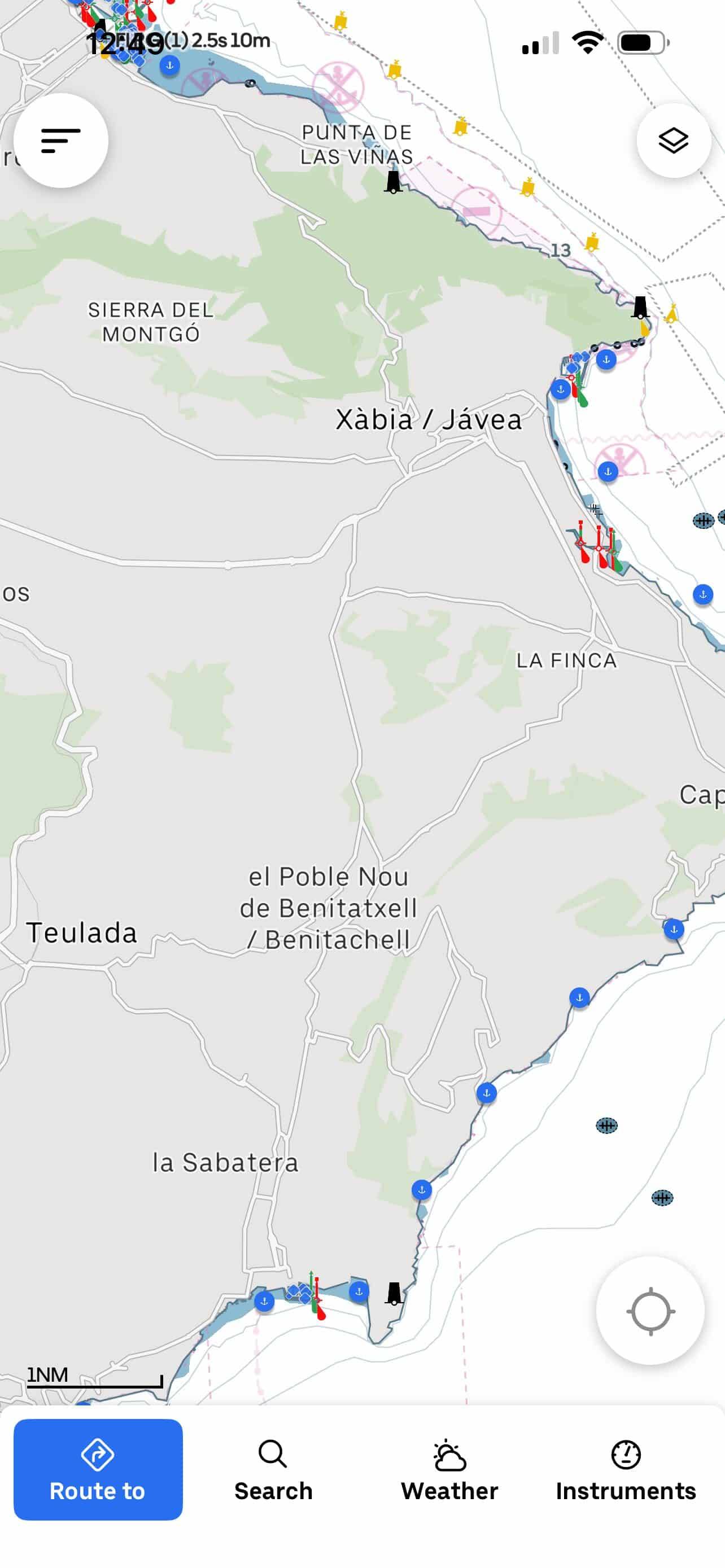This screenshot has width=725, height=1568.
Task: Open the Instruments tab
Action: click(x=625, y=1469)
